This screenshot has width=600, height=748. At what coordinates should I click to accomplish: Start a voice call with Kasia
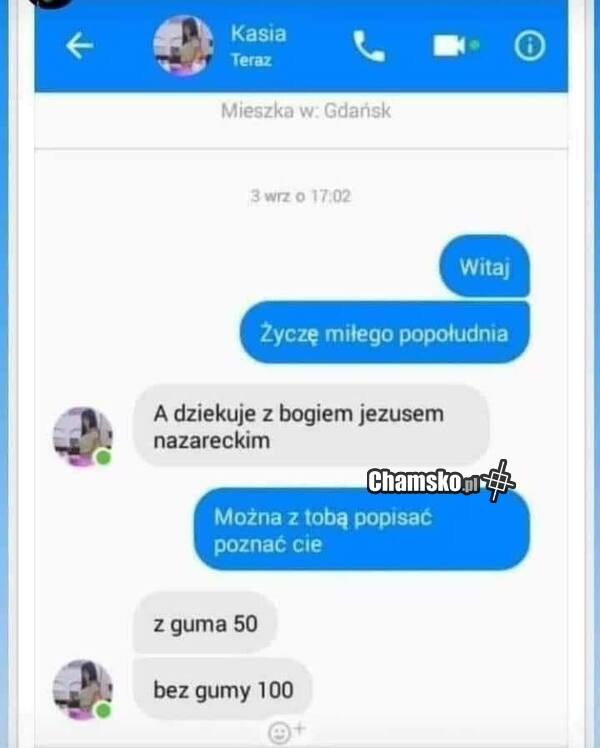tap(368, 46)
